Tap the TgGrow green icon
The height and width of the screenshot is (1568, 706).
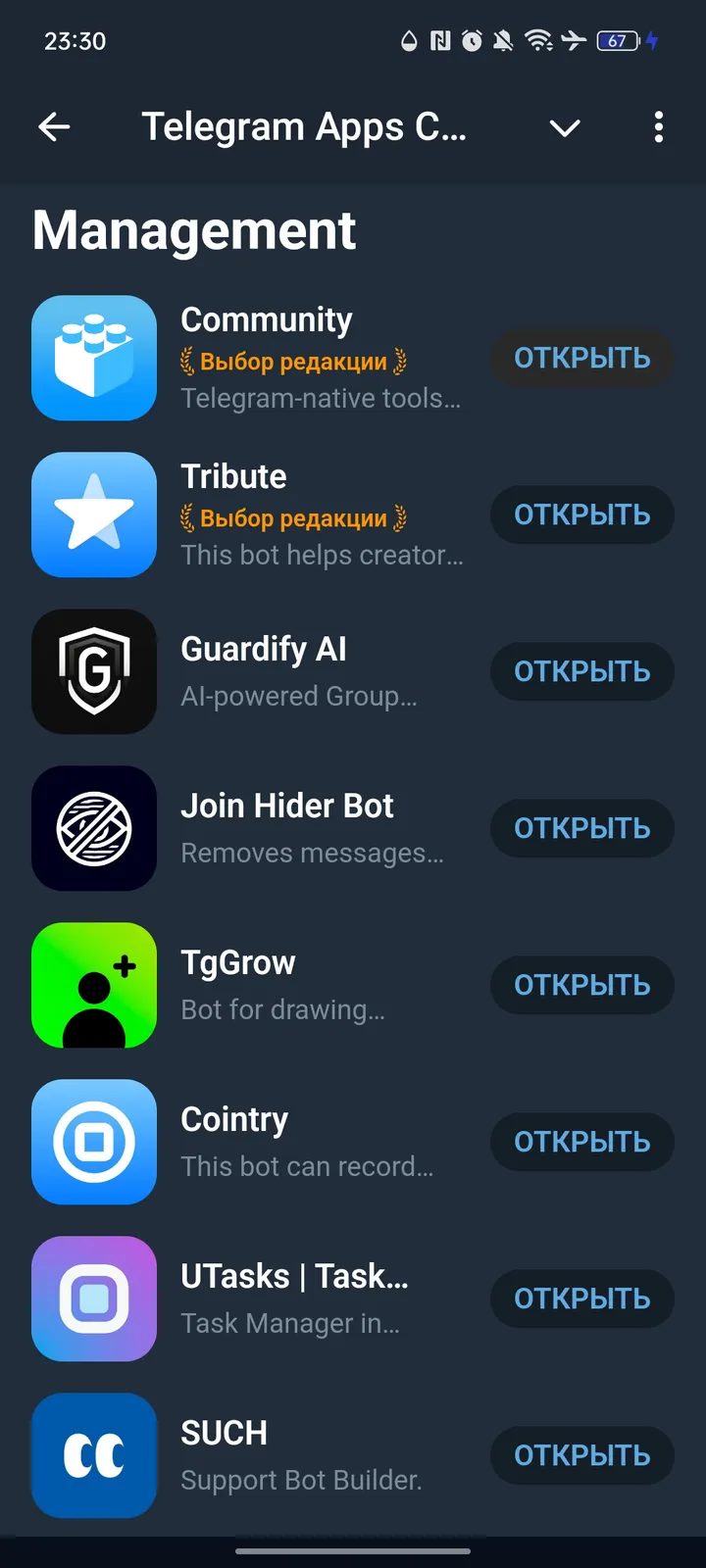94,985
